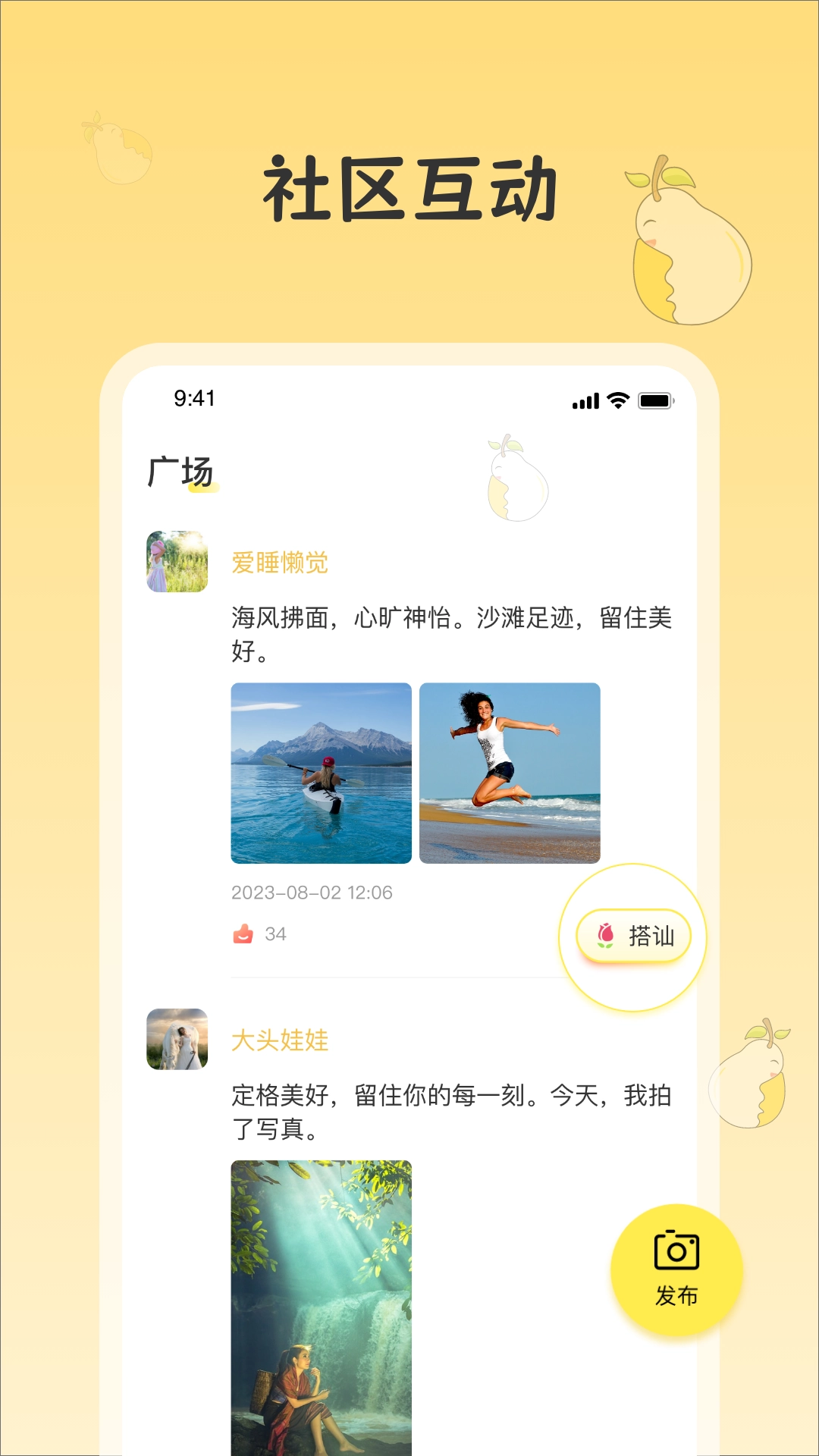This screenshot has height=1456, width=819.
Task: Select the 广场 tab header
Action: point(180,470)
